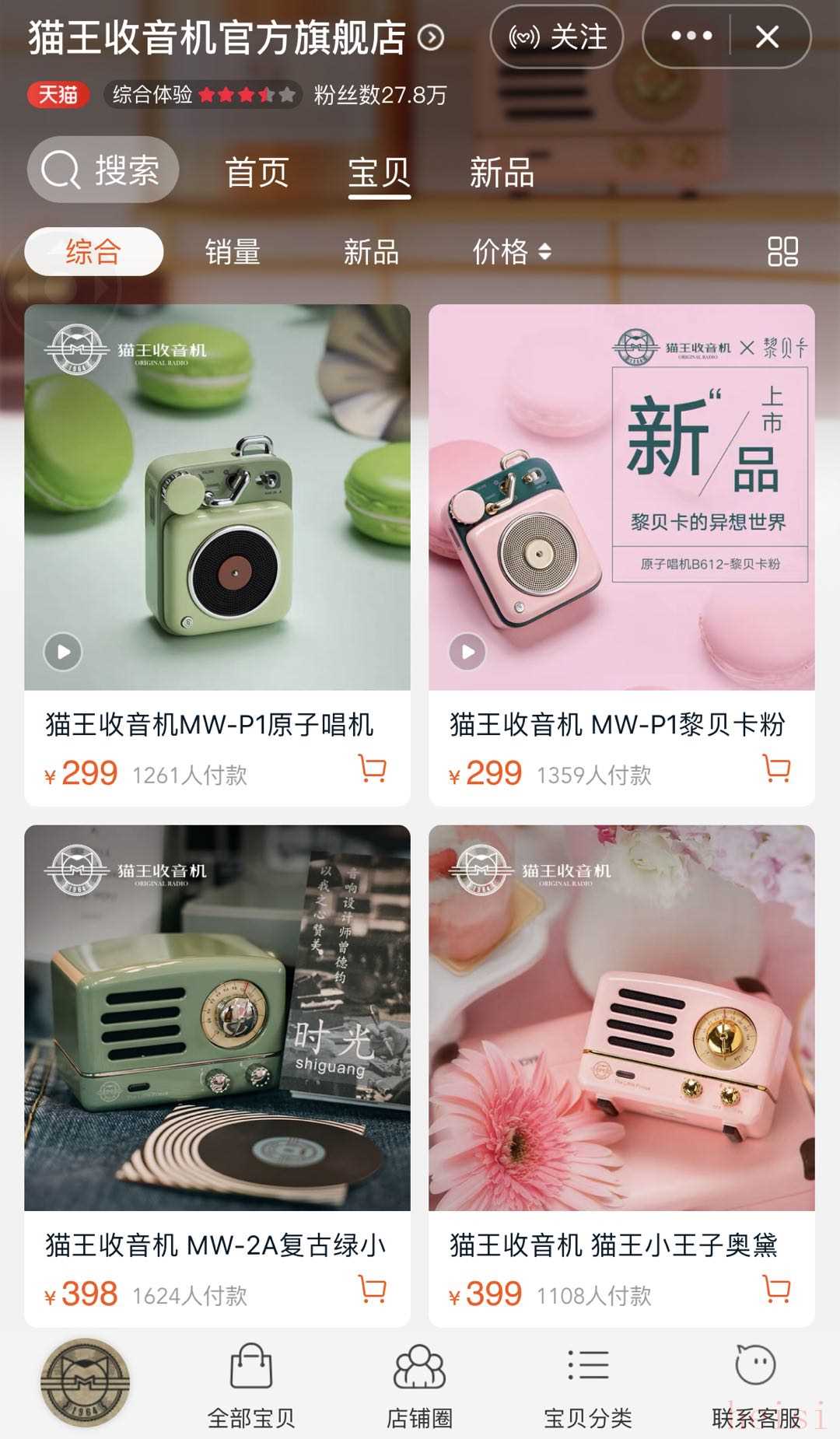This screenshot has height=1439, width=840.
Task: Open the 店铺圈 tab
Action: click(419, 1386)
